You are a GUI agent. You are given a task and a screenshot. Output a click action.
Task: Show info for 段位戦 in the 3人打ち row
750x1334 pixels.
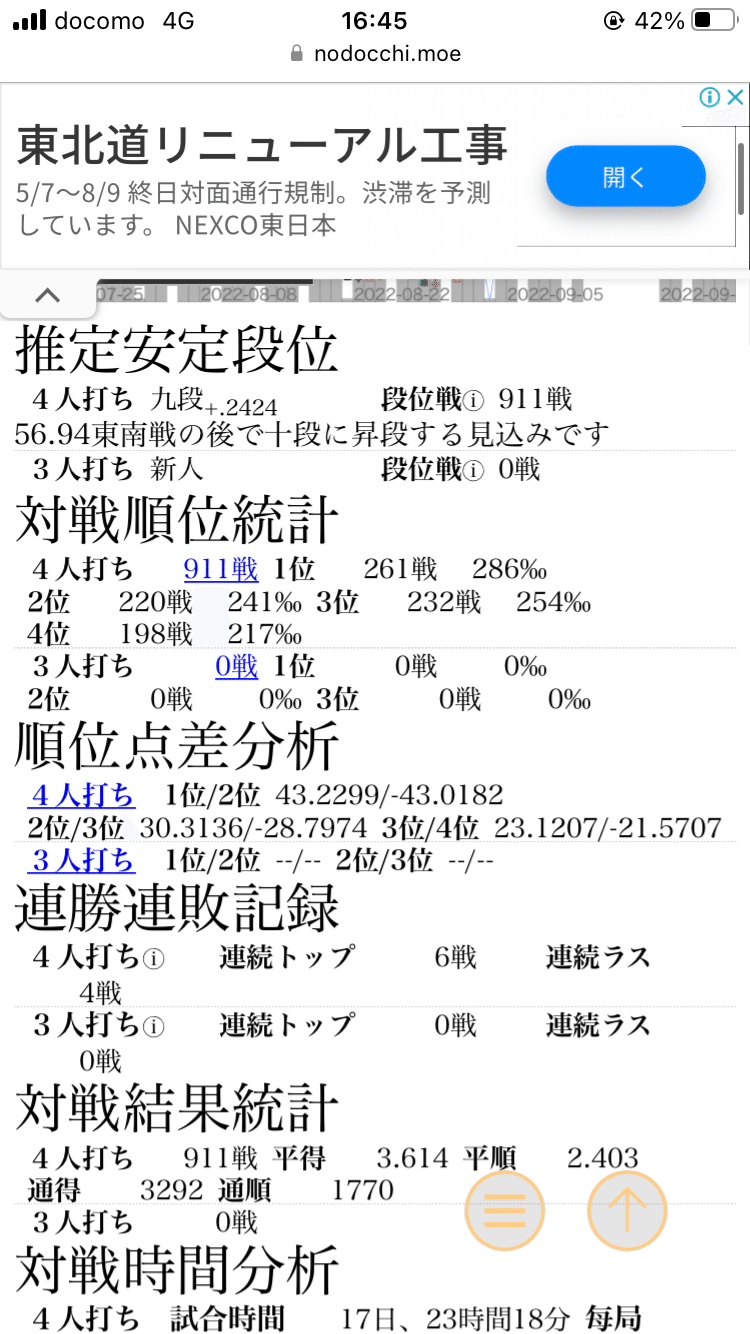point(475,470)
